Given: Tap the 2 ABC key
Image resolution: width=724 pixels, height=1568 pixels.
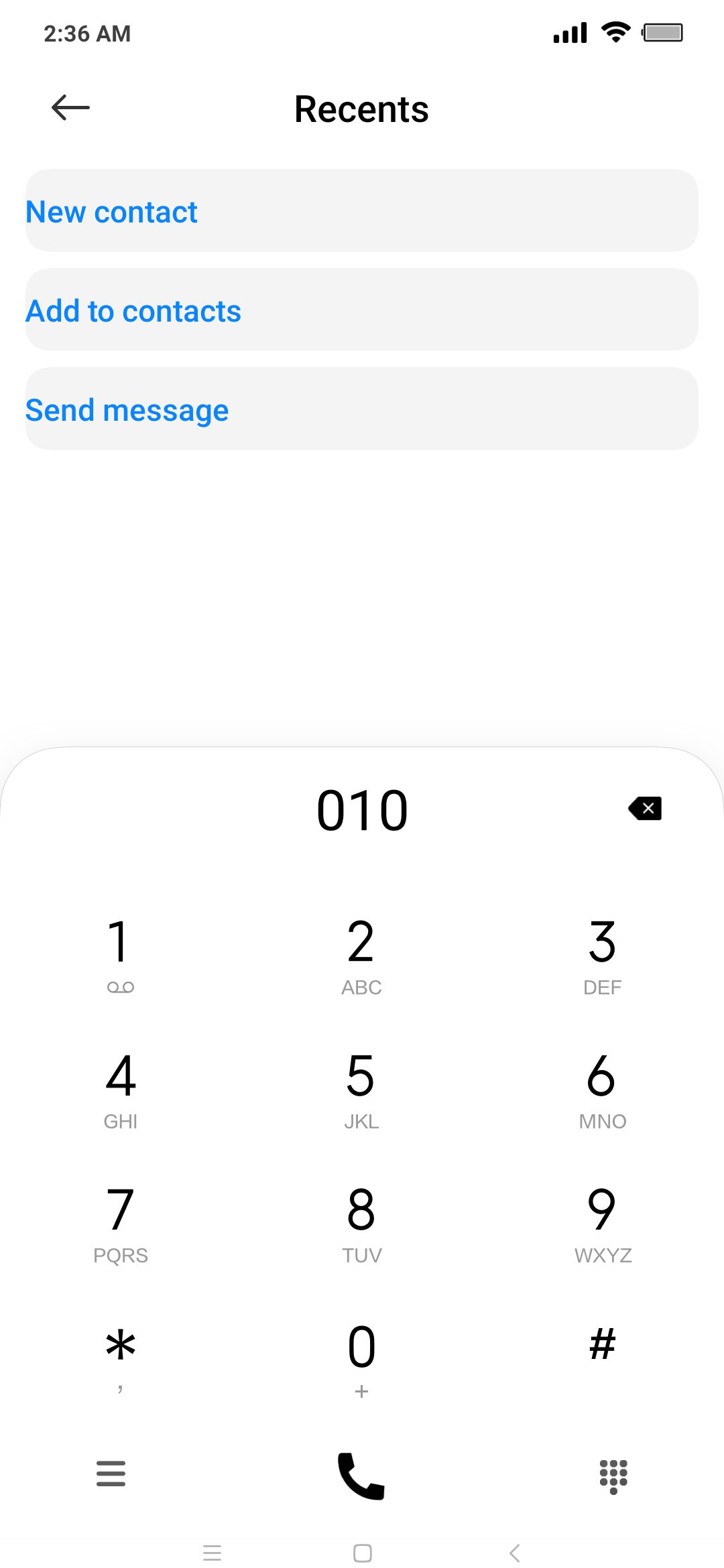Looking at the screenshot, I should click(362, 955).
